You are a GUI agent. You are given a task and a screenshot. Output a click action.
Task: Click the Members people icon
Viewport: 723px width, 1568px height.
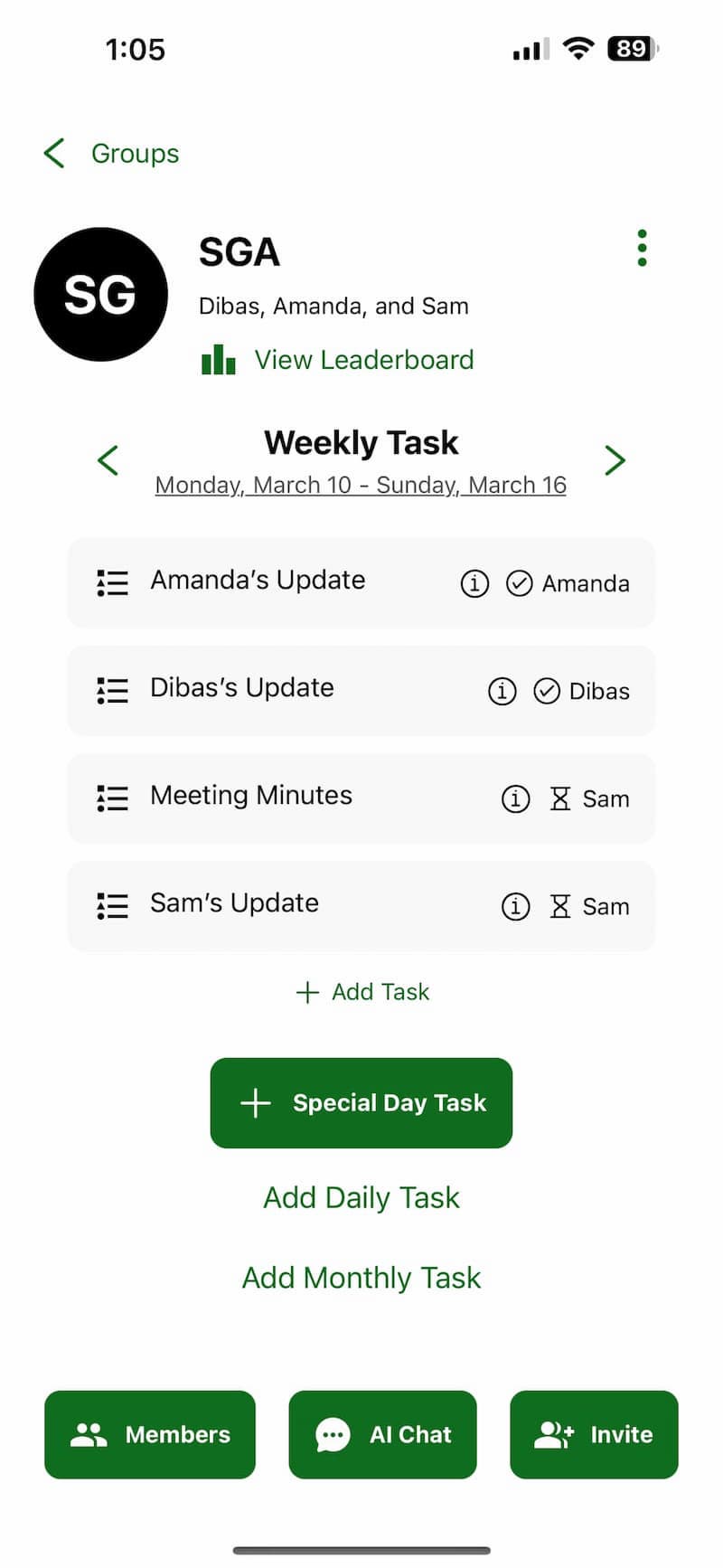[88, 1434]
